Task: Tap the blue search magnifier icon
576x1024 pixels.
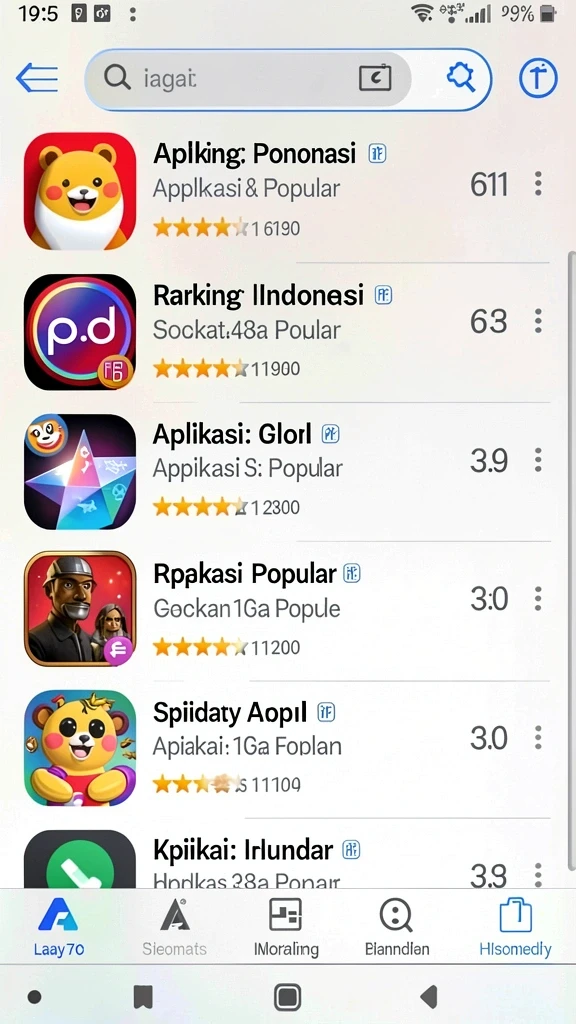Action: pos(461,79)
